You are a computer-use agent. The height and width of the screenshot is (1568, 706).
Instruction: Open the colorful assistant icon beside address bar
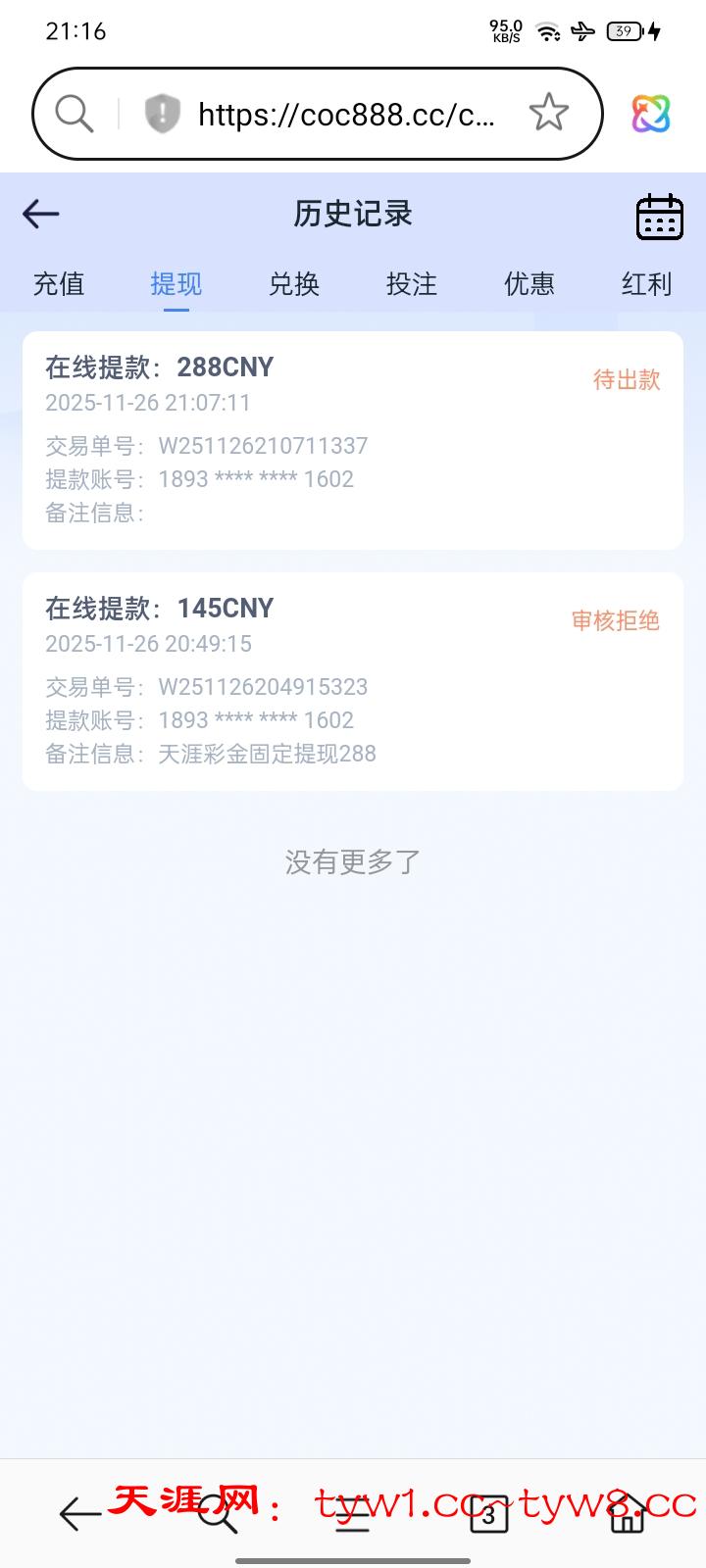[x=650, y=114]
